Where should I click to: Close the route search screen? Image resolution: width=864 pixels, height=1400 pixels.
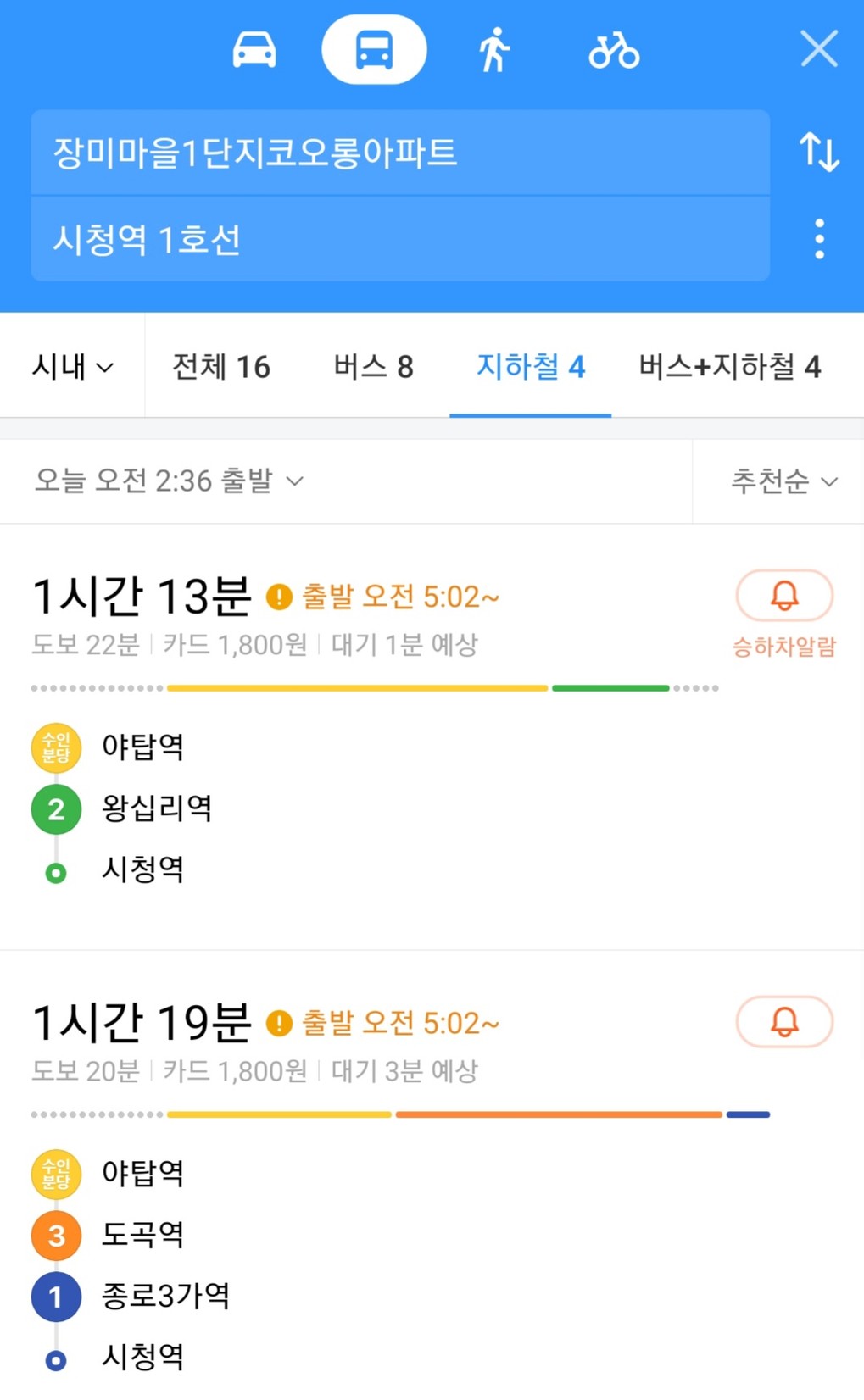coord(819,48)
